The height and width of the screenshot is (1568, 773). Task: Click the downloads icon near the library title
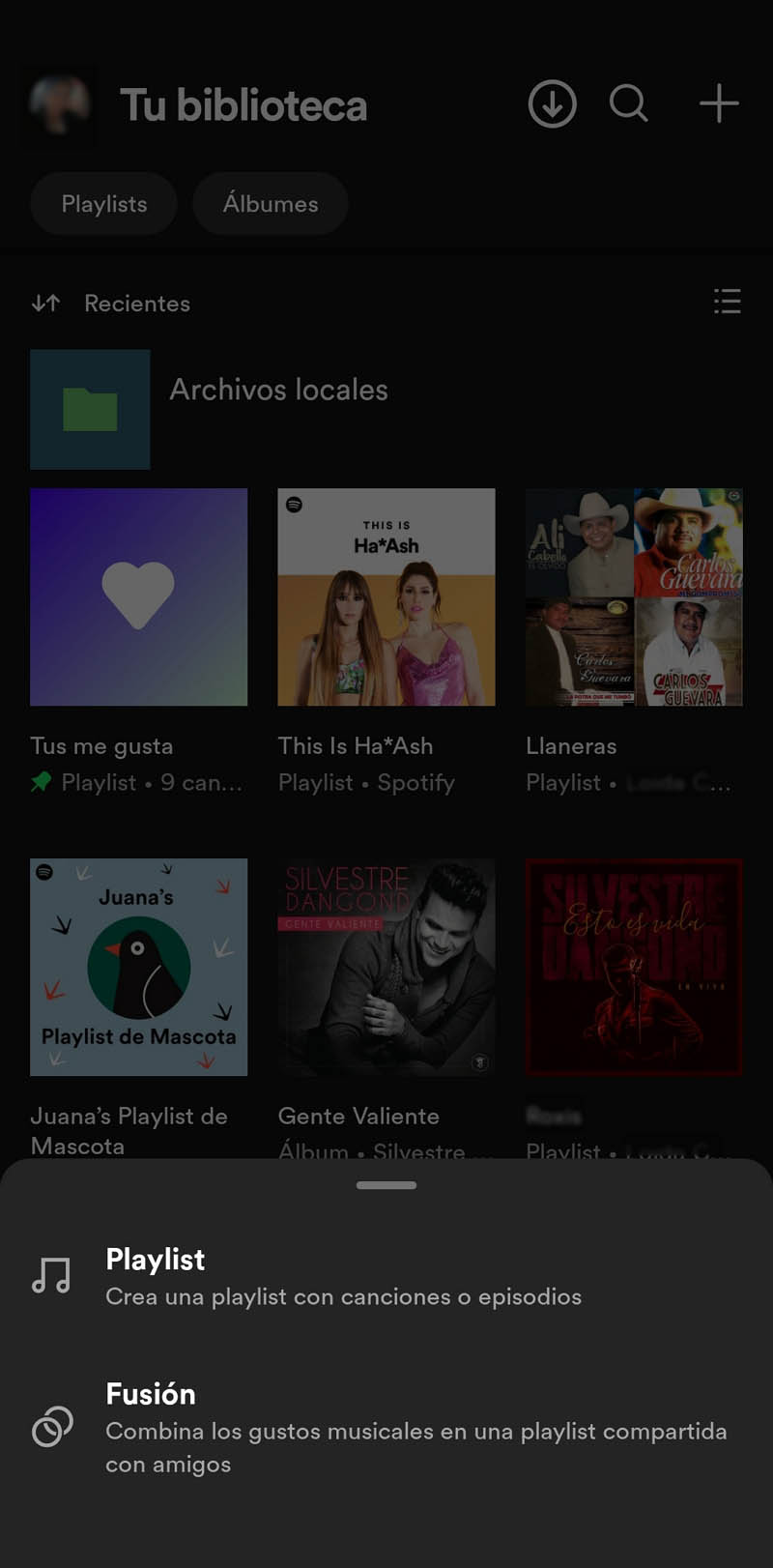click(552, 104)
